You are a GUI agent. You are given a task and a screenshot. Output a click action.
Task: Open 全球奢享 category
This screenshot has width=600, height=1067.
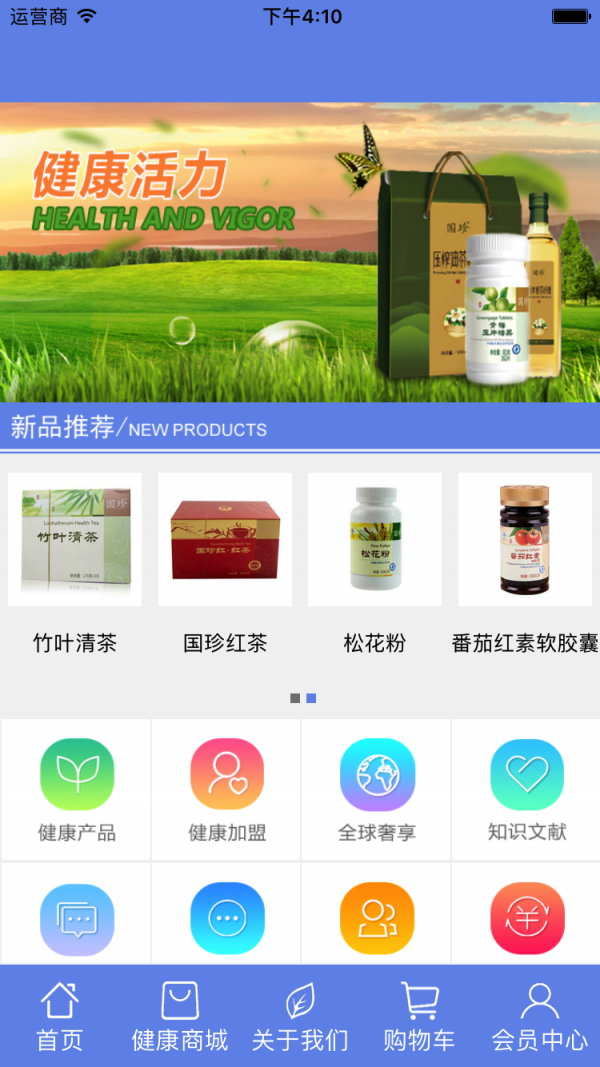(377, 790)
